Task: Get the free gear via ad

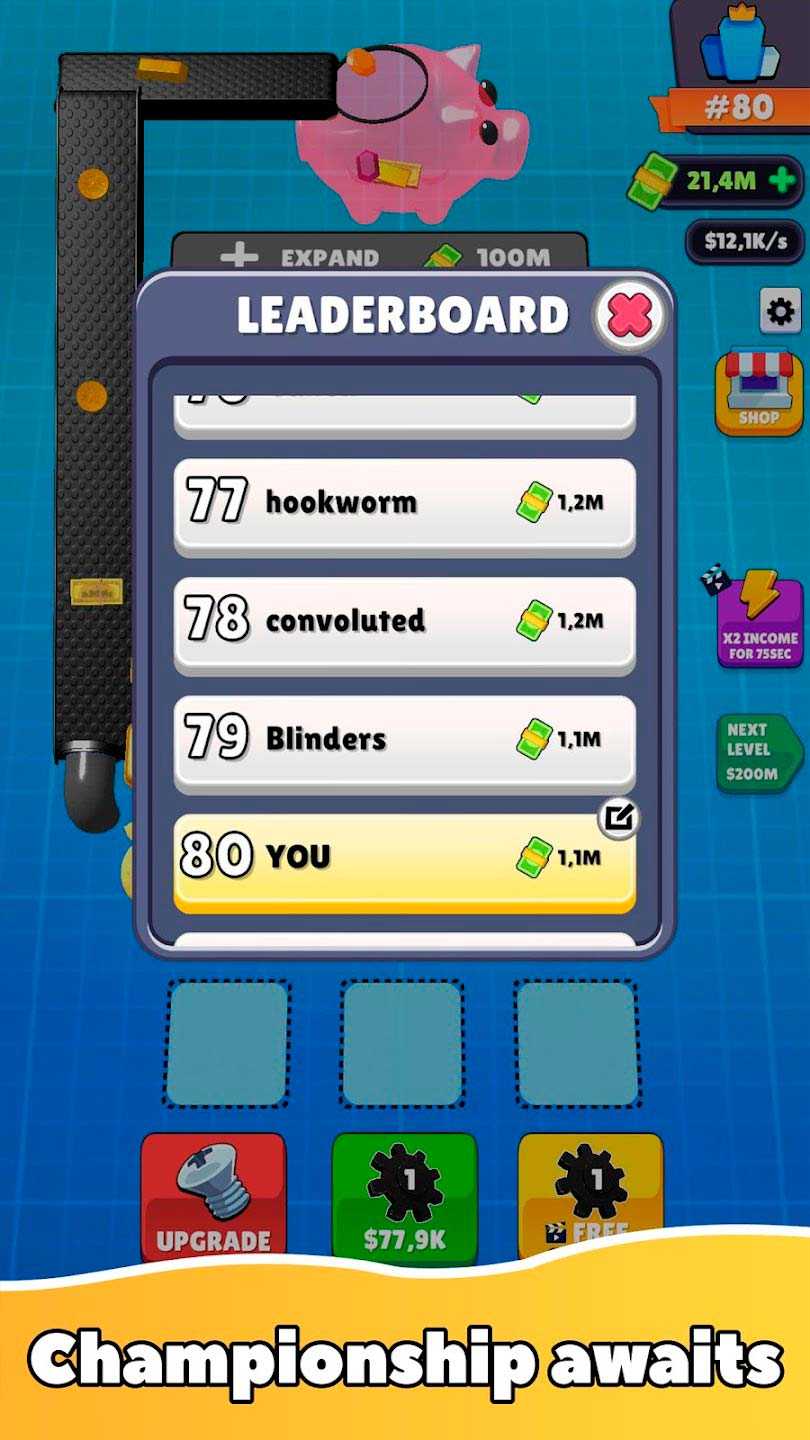Action: (x=590, y=1196)
